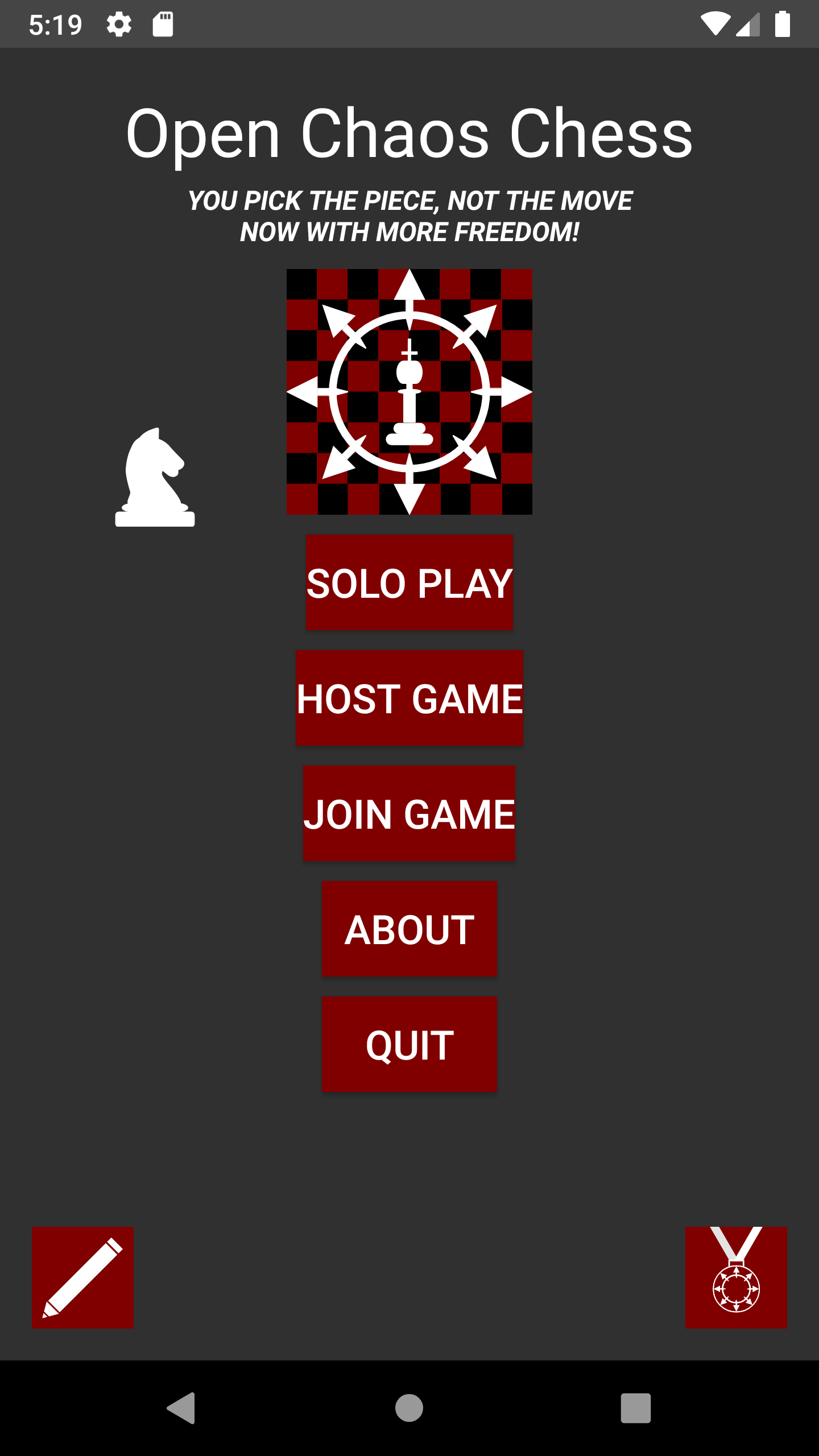The image size is (819, 1456).
Task: Go back using the system back button
Action: coord(182,1408)
